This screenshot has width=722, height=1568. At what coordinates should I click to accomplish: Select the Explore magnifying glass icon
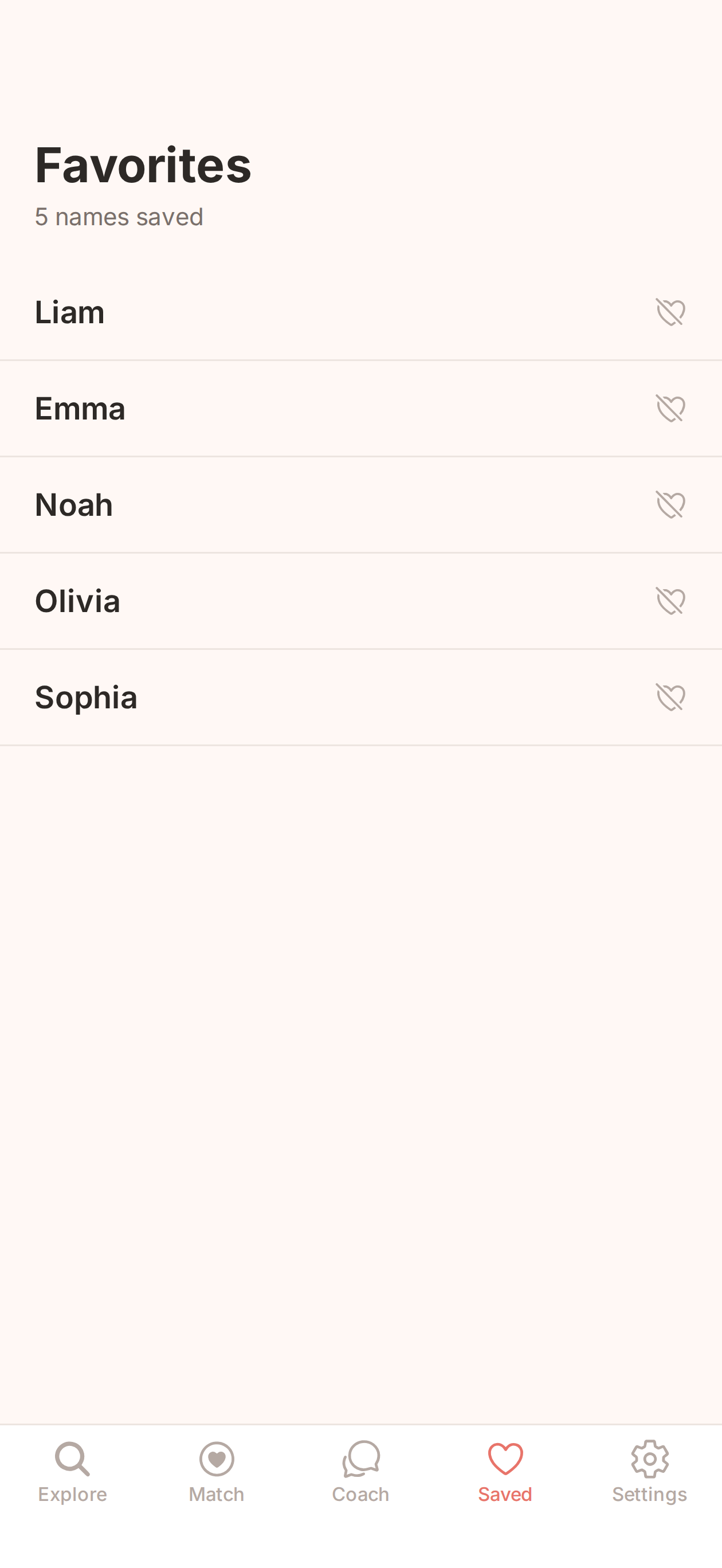pos(72,1460)
